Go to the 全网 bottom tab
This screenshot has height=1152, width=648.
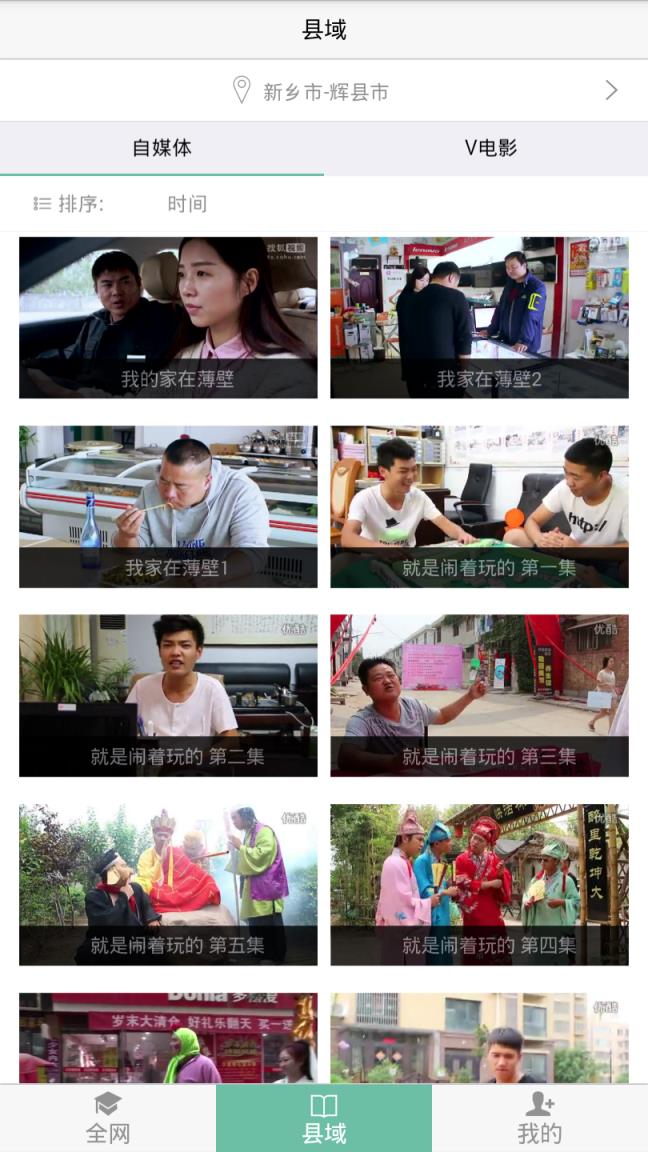coord(108,1118)
